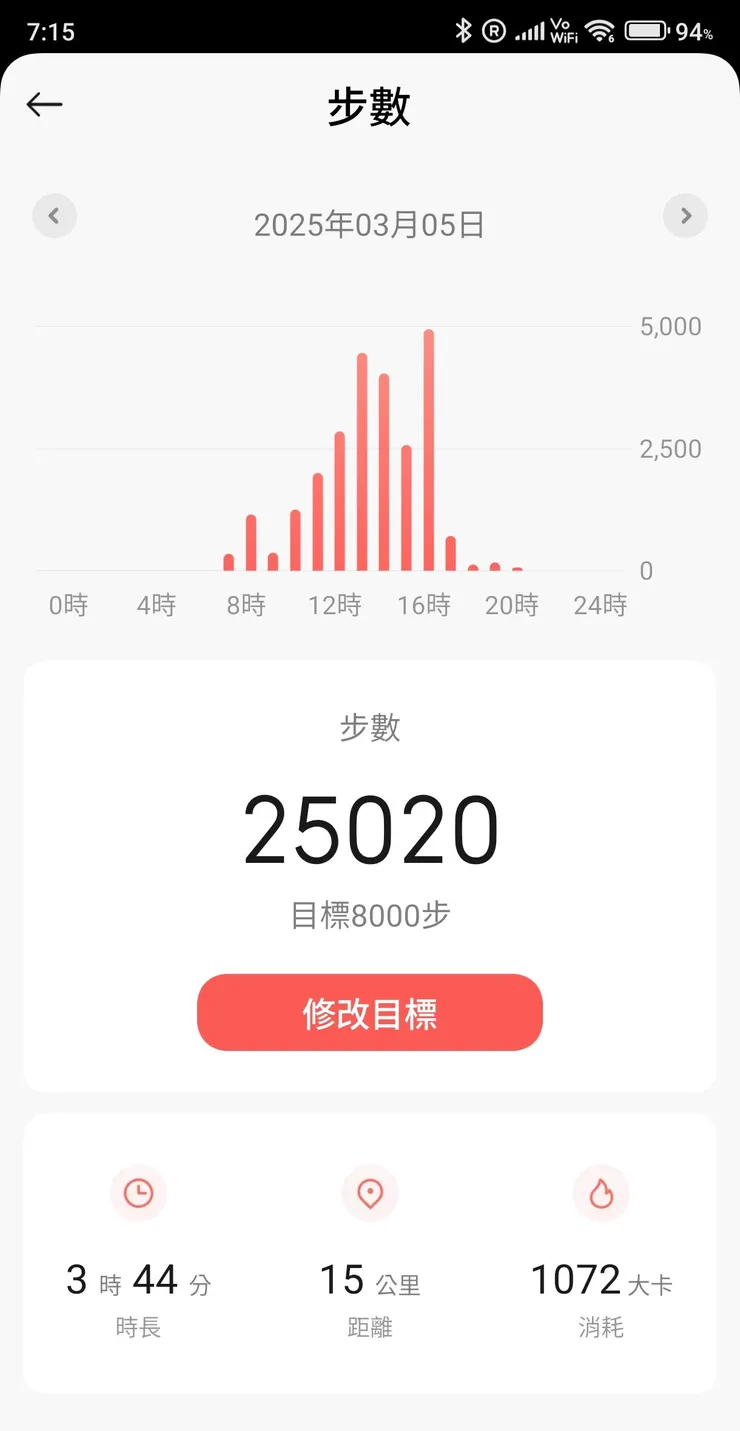Tap the Bluetooth icon in the status bar
This screenshot has height=1431, width=740.
[x=464, y=31]
